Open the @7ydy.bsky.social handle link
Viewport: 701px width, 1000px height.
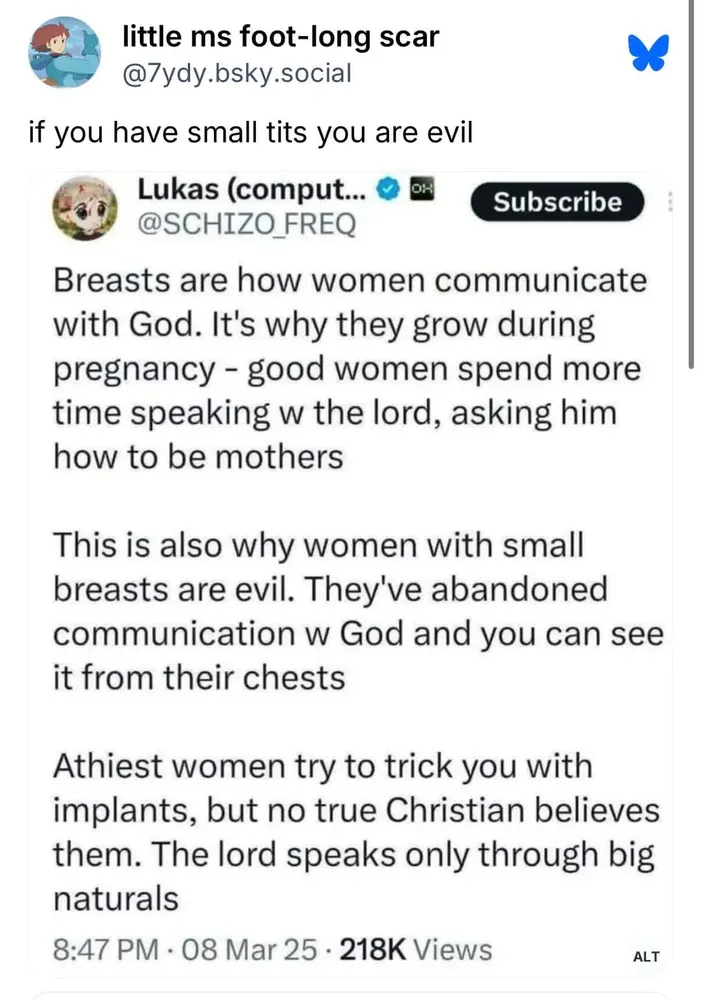[x=236, y=73]
